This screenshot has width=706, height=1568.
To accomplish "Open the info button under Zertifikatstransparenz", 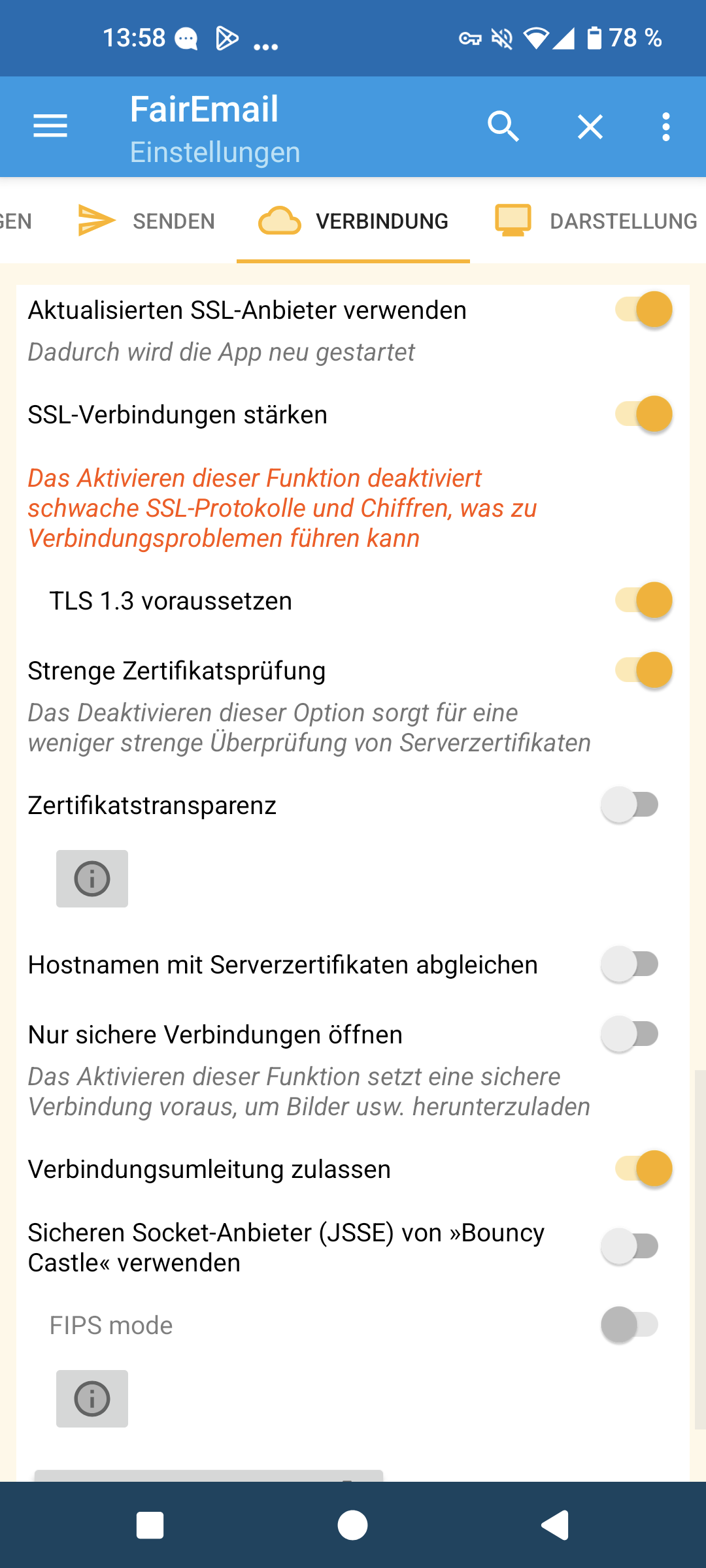I will (x=92, y=879).
